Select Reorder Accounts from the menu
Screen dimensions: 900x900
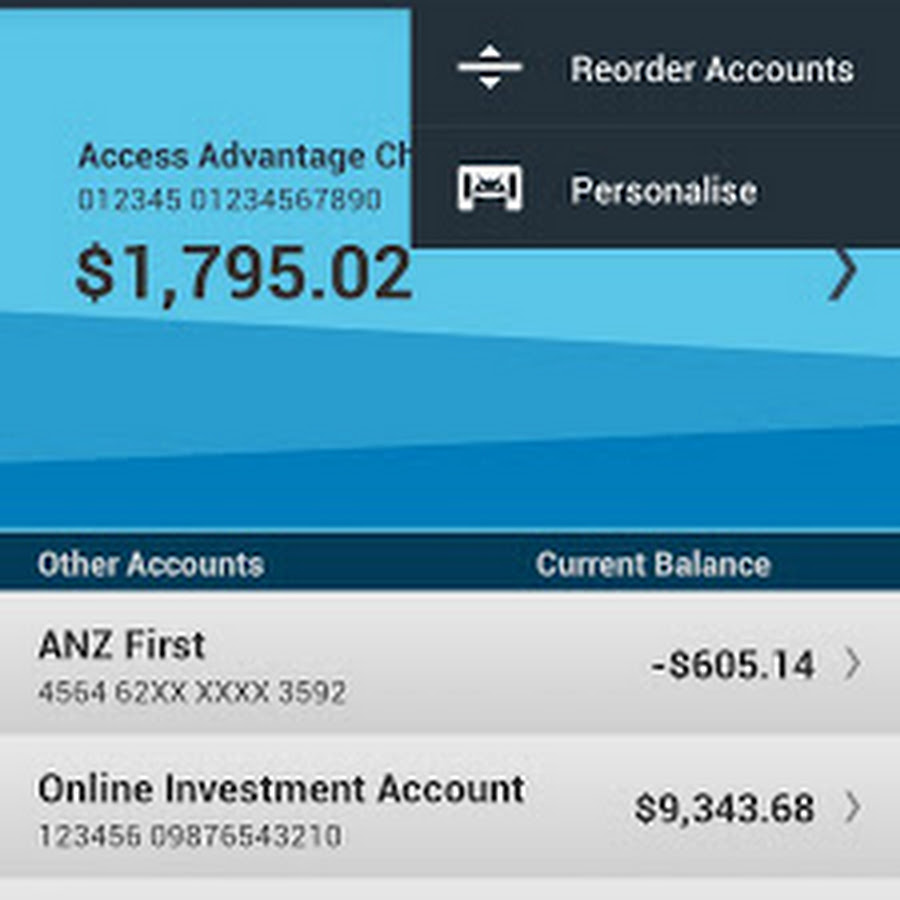655,69
